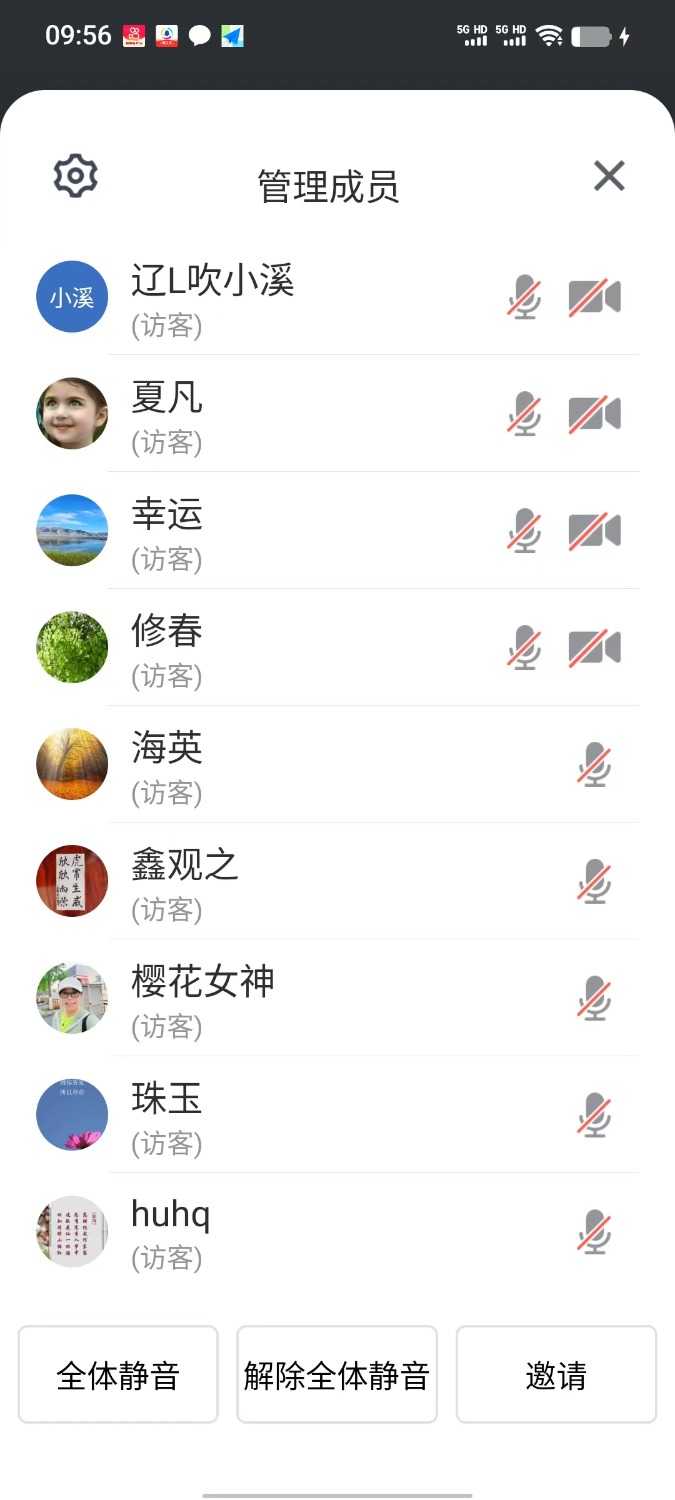Unmute the microphone of 鑫观之
Screen dimensions: 675x1500
595,883
